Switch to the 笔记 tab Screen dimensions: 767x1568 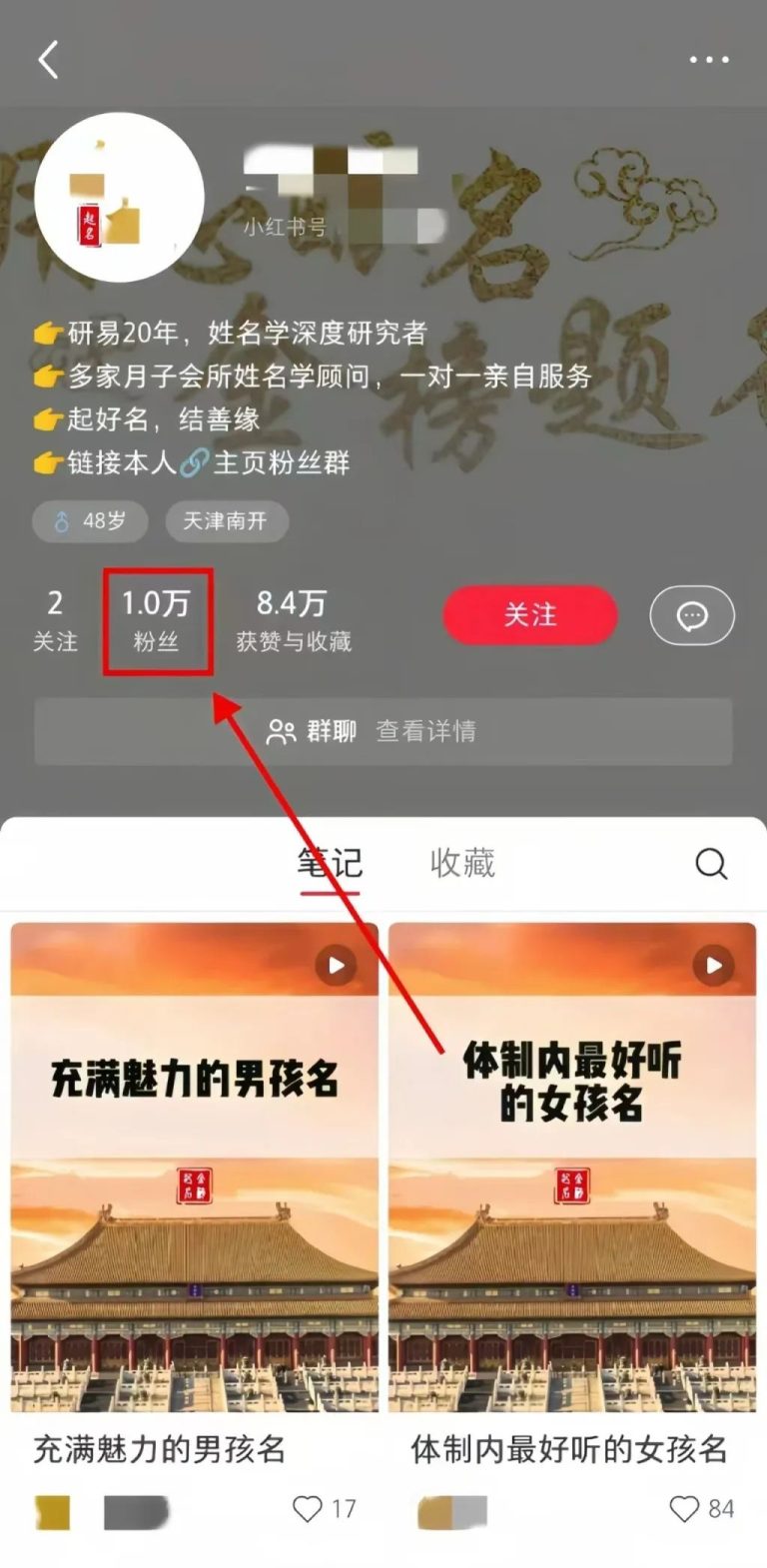[330, 863]
